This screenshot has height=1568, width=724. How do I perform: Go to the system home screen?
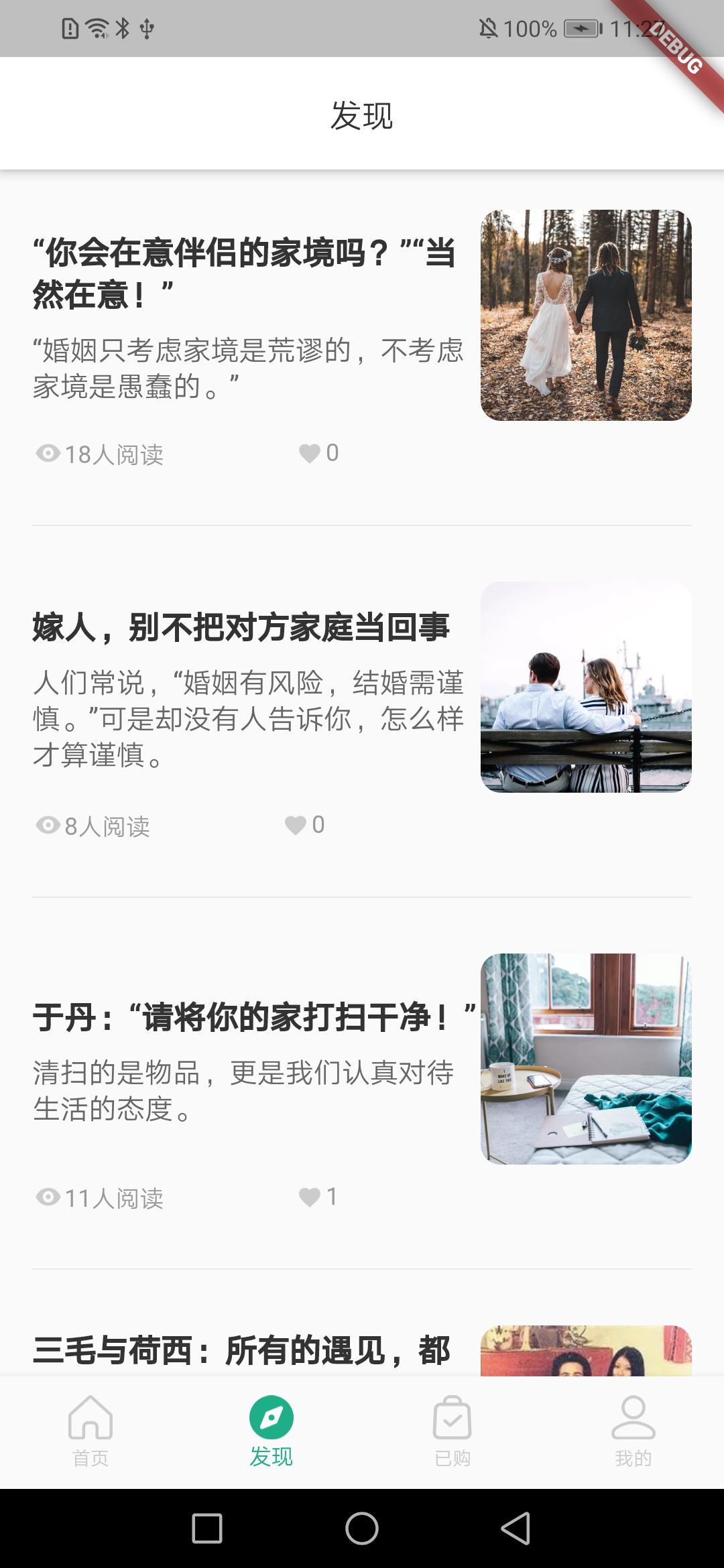coord(362,1528)
